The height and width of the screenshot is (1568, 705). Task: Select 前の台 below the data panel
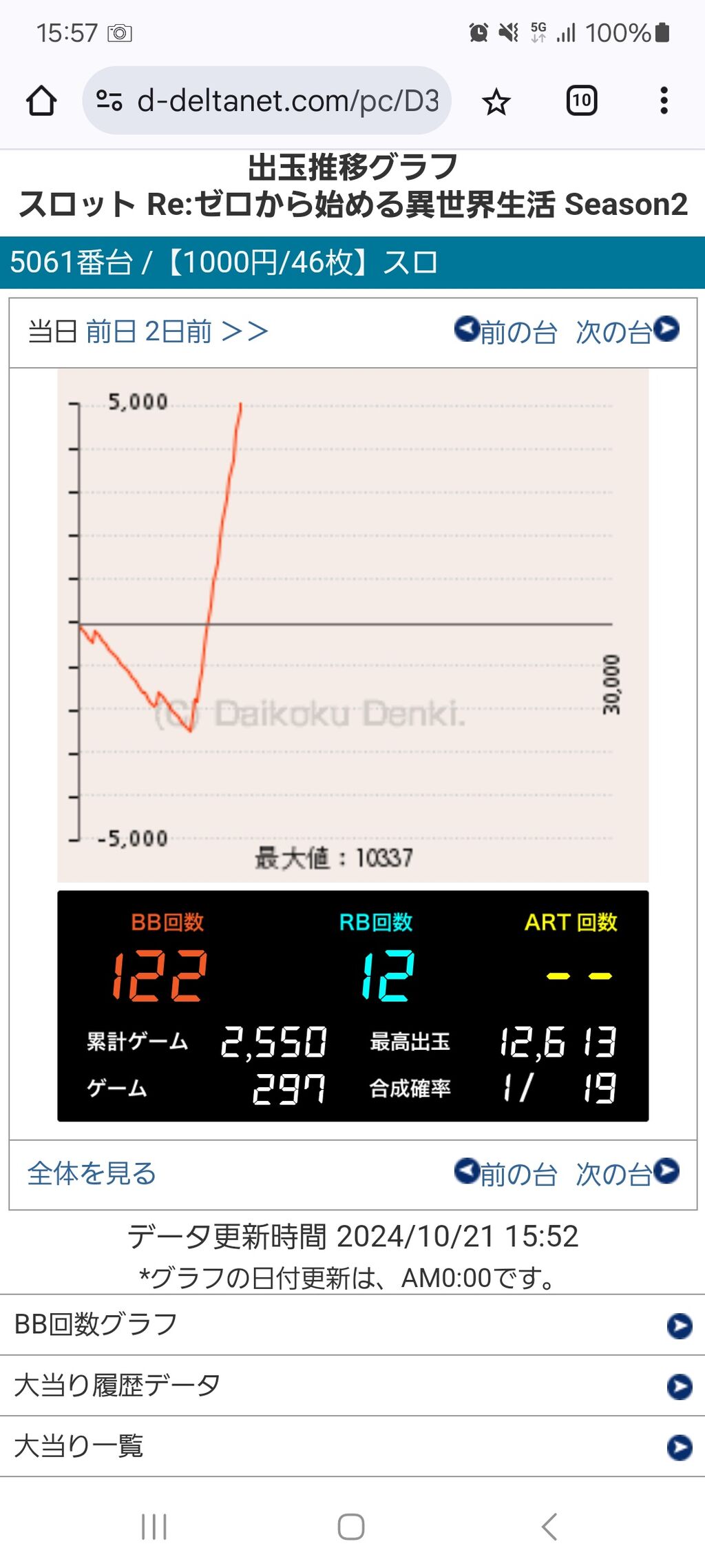pos(506,1174)
